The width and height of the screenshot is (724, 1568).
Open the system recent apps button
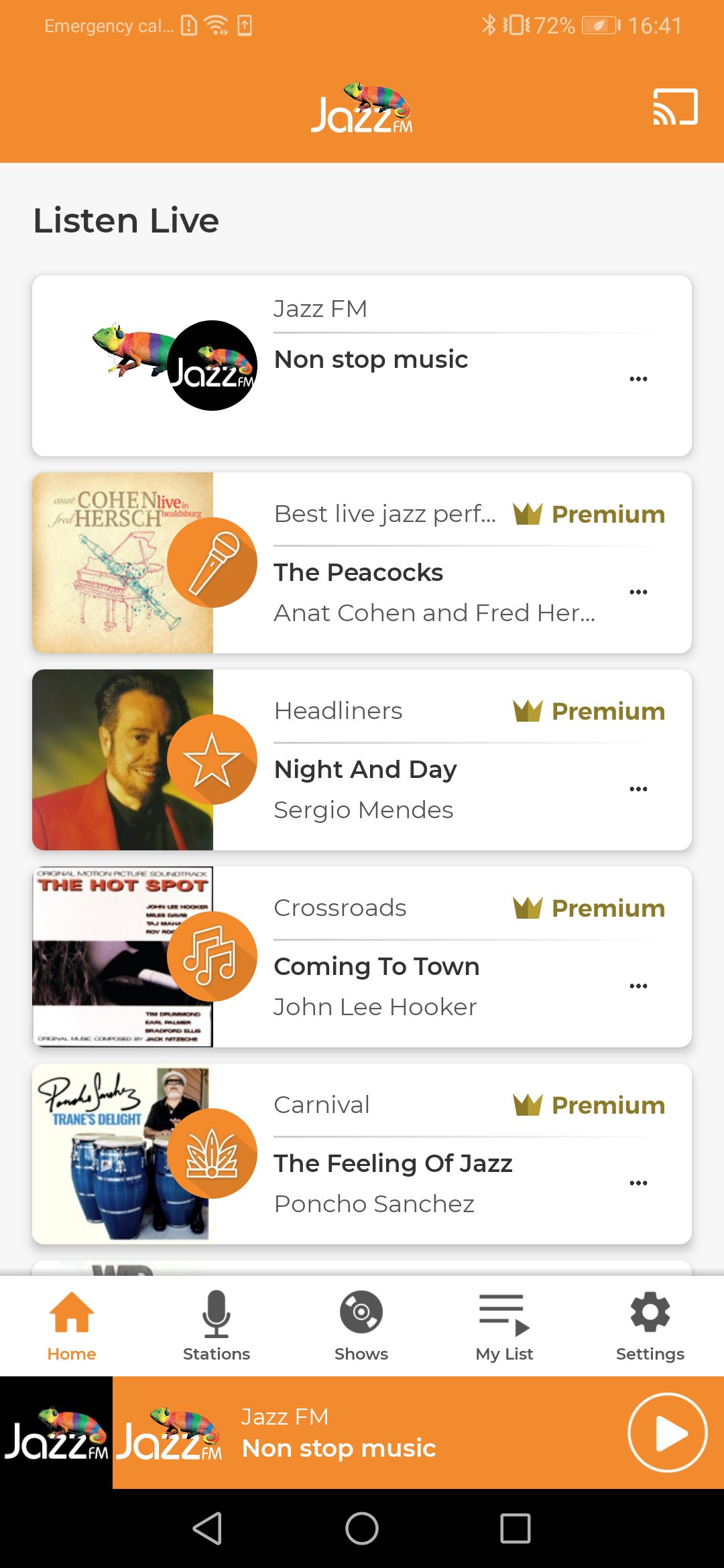coord(515,1528)
